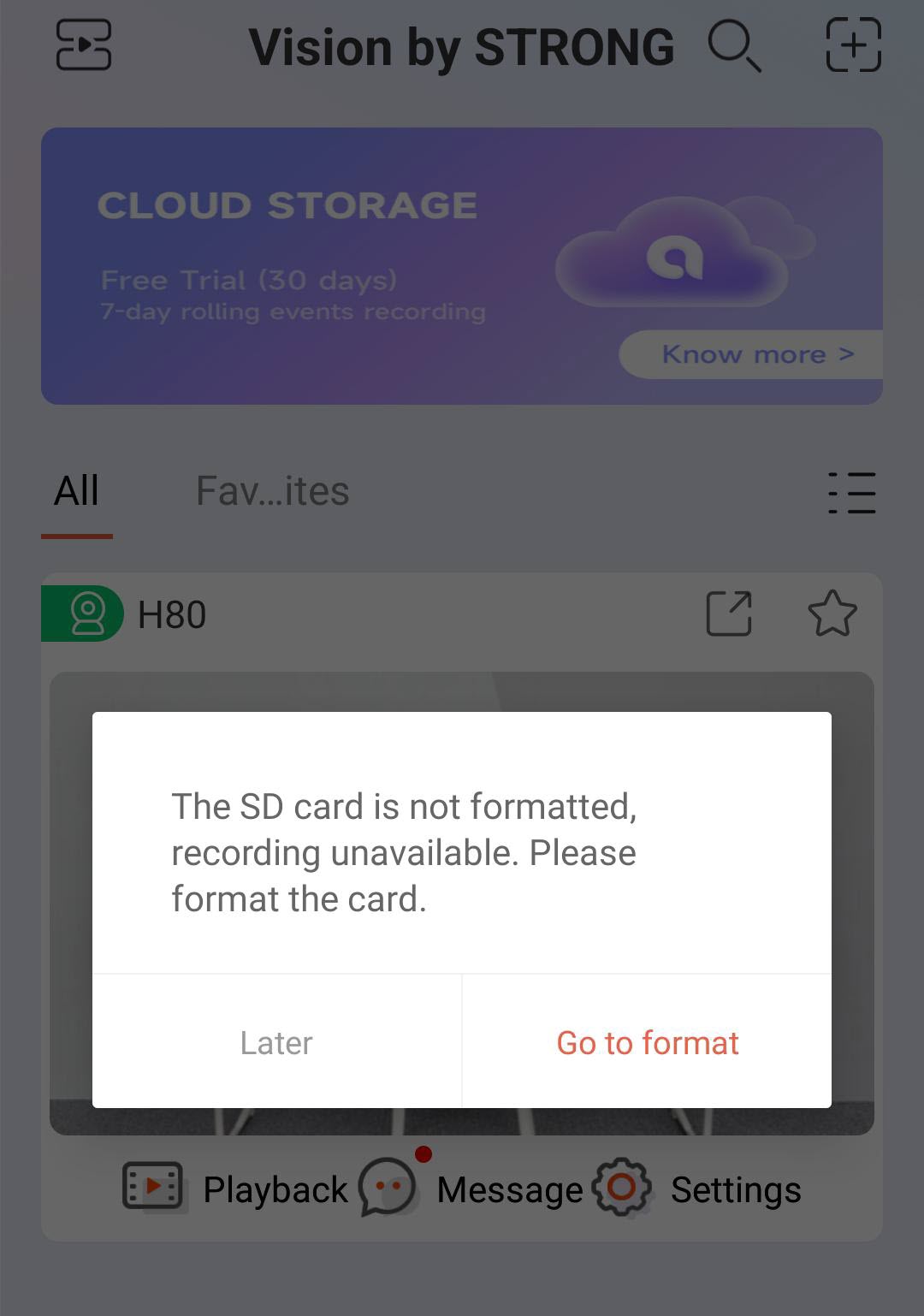924x1316 pixels.
Task: Mark H80 as favorite with star
Action: coord(832,614)
